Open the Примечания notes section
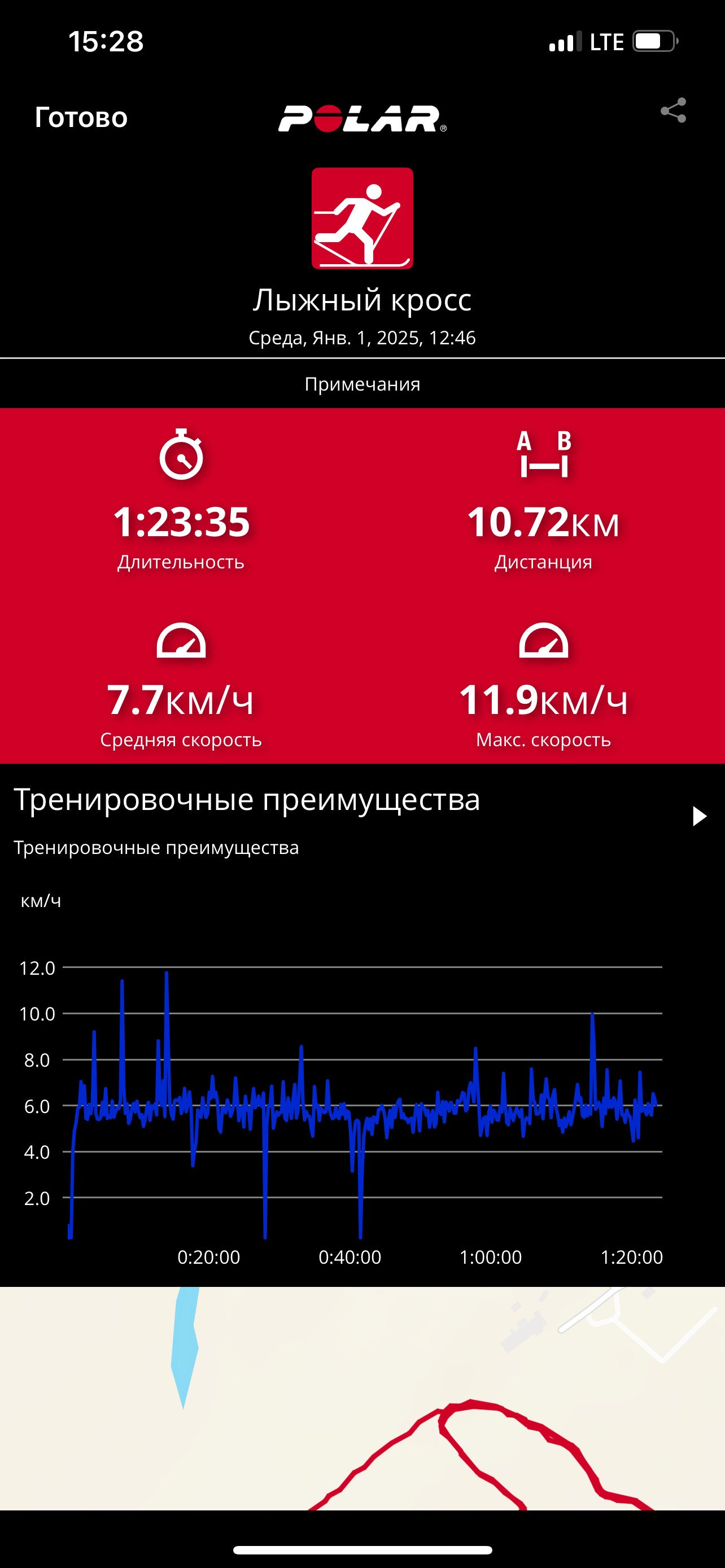 coord(362,384)
